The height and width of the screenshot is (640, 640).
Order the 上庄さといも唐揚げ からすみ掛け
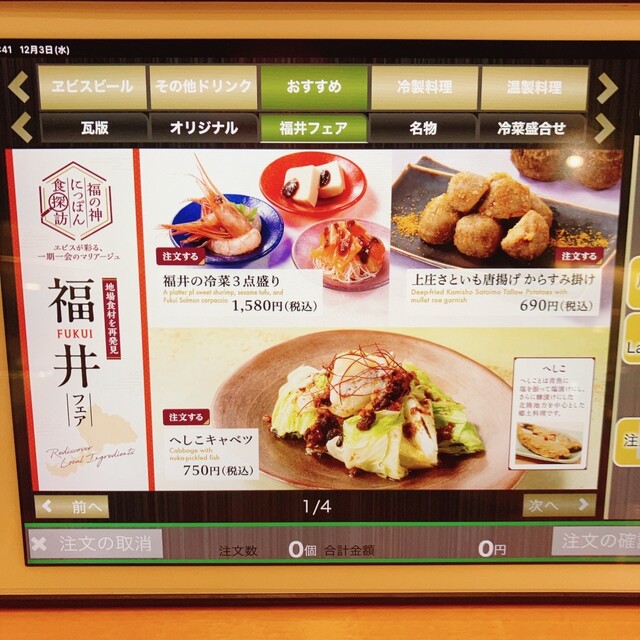(x=580, y=256)
